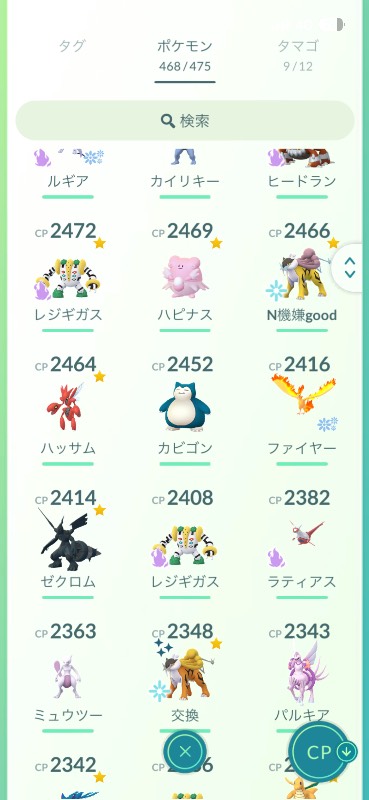View パルキア with CP 2343
Screen dimensions: 369x800
[302, 677]
